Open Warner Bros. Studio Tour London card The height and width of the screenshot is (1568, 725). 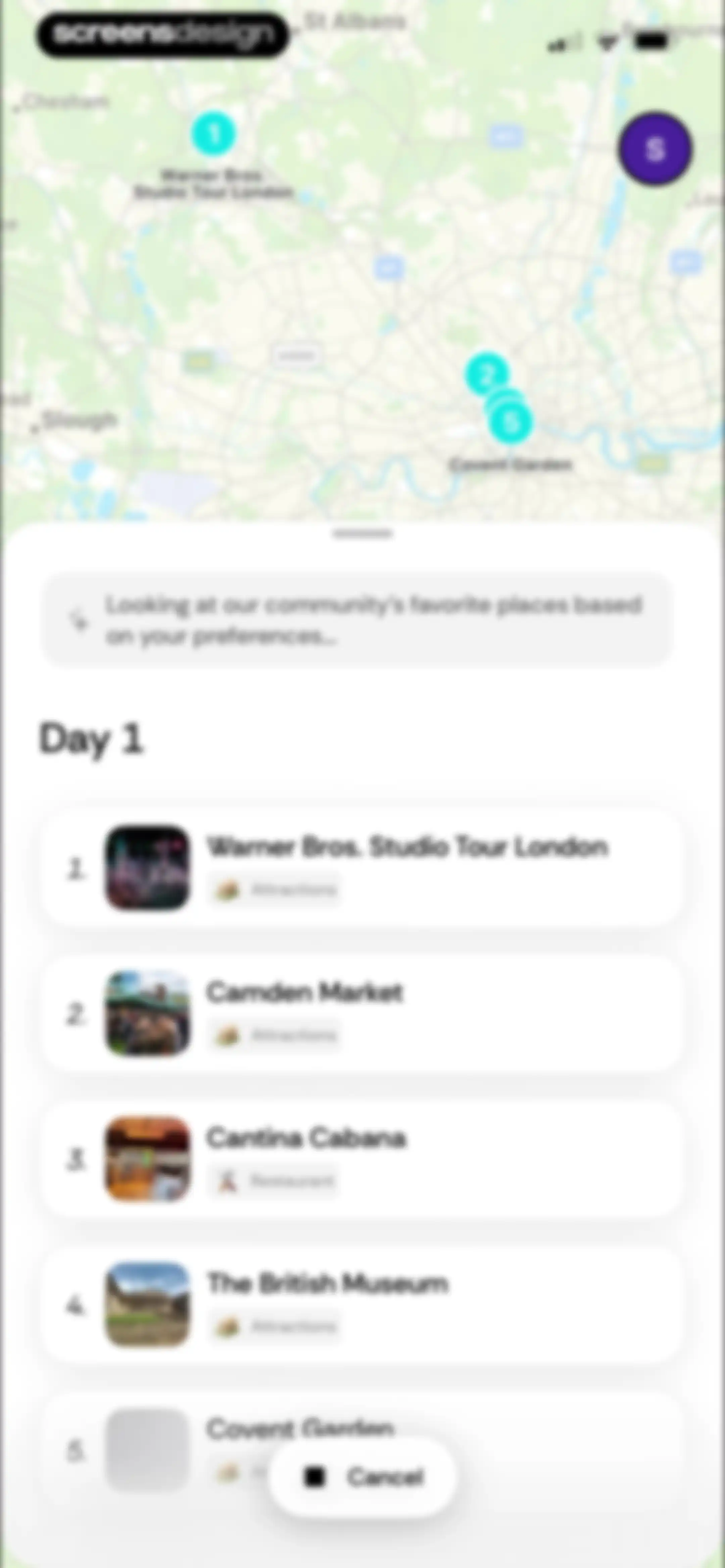[x=362, y=867]
